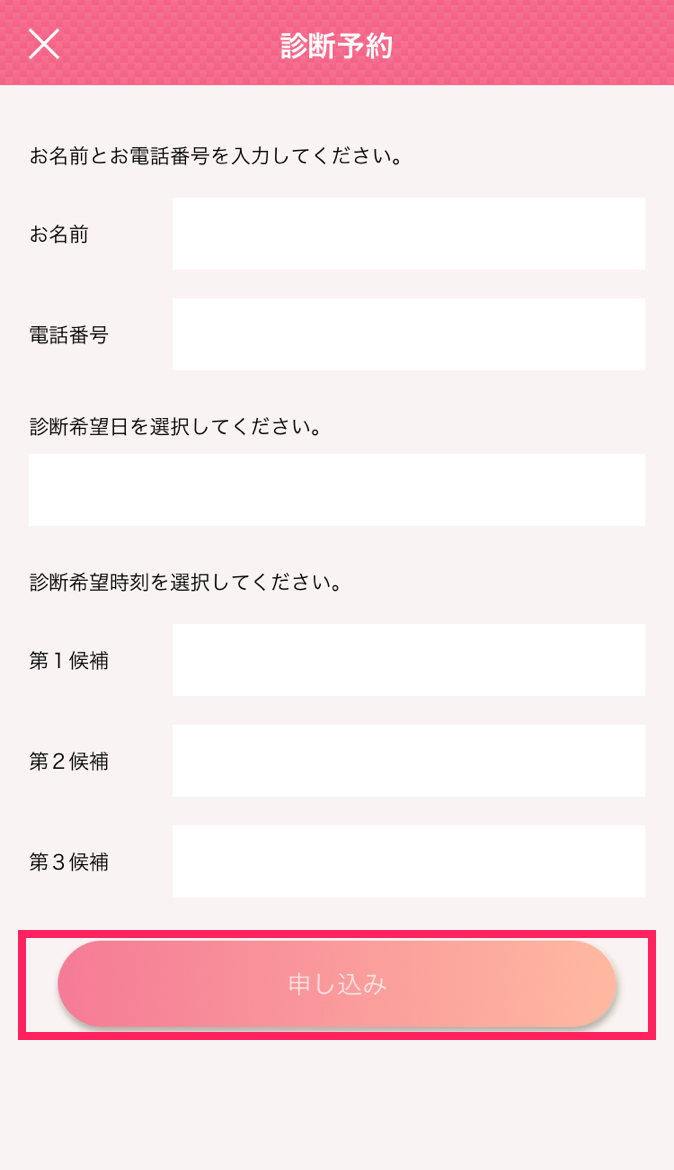This screenshot has height=1170, width=674.
Task: Select a time for 第1候補
Action: click(x=408, y=660)
